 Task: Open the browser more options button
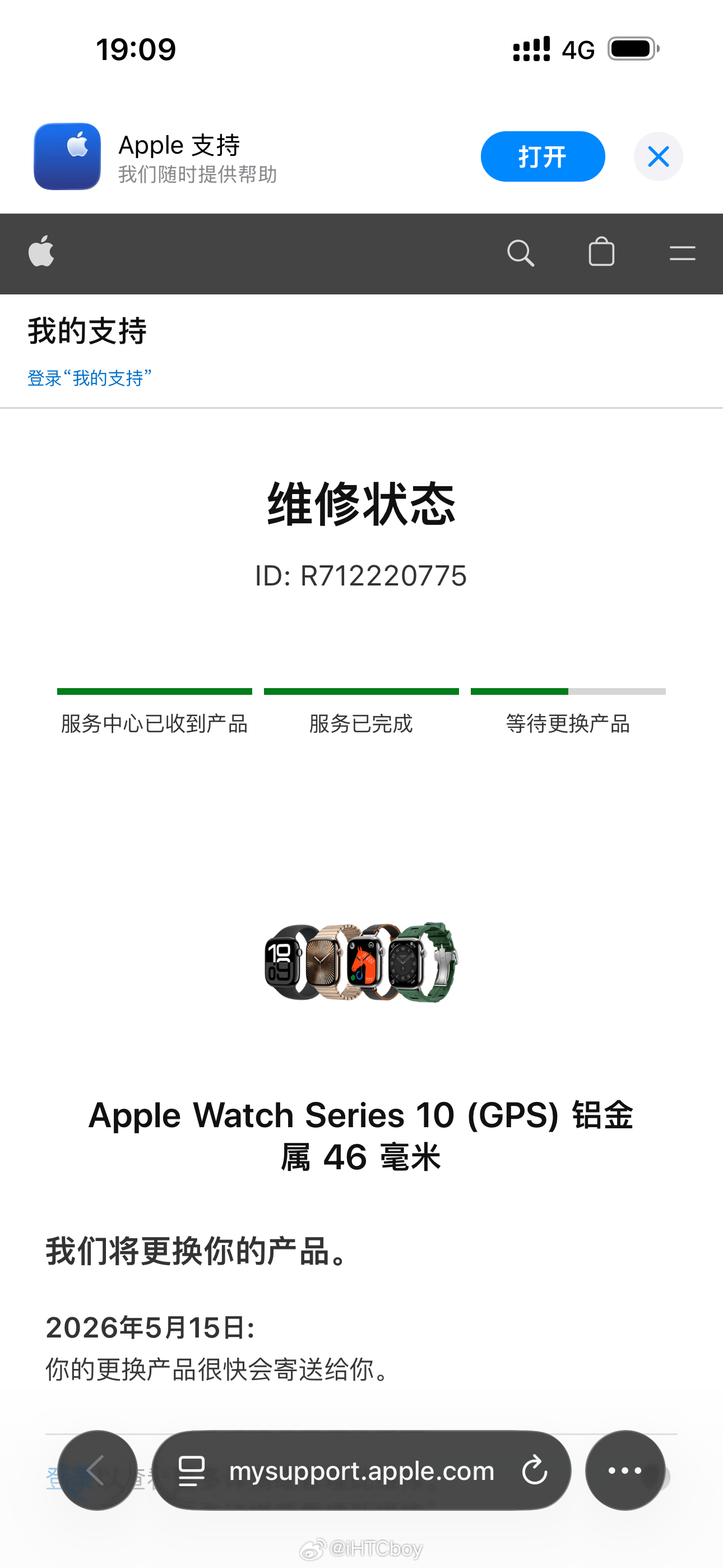pos(625,1470)
